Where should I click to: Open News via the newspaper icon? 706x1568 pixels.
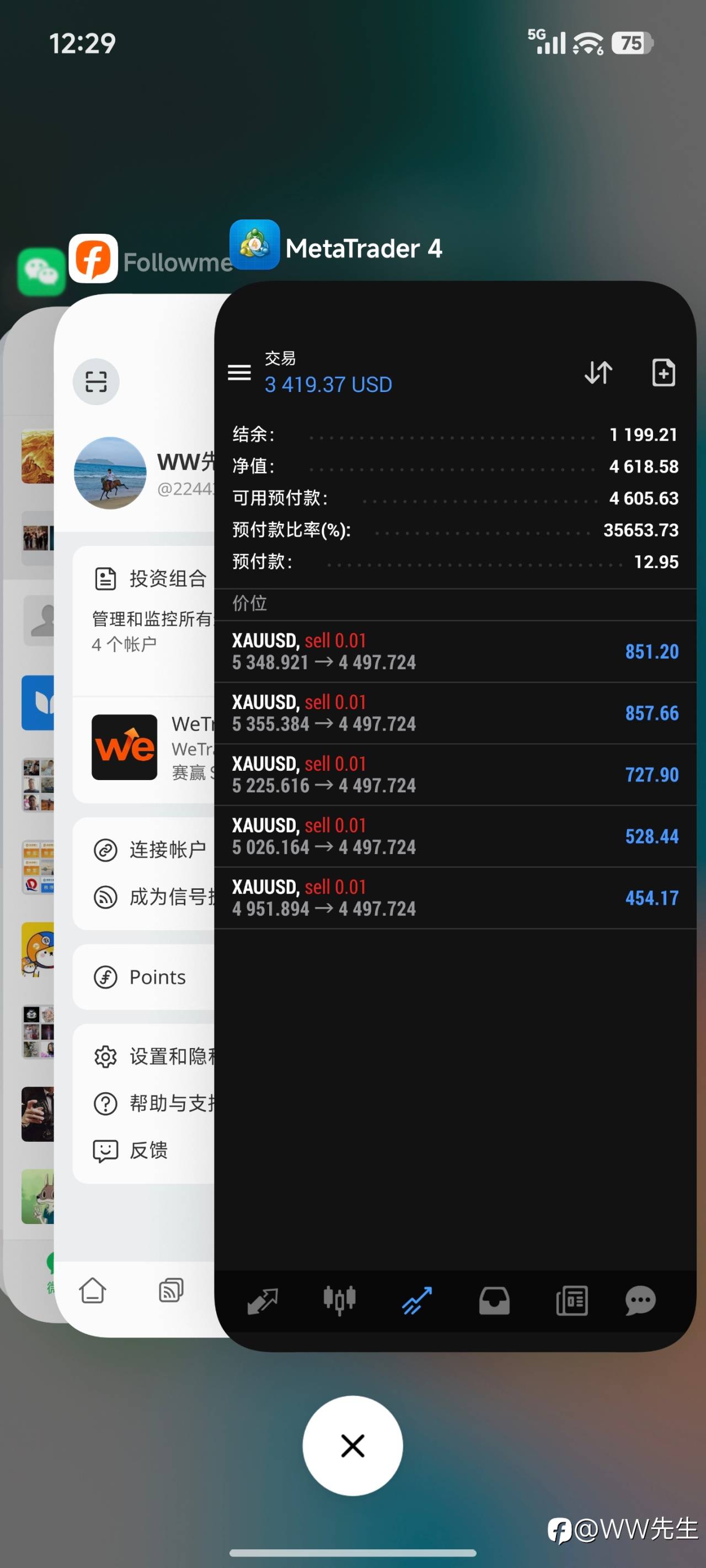(571, 1301)
